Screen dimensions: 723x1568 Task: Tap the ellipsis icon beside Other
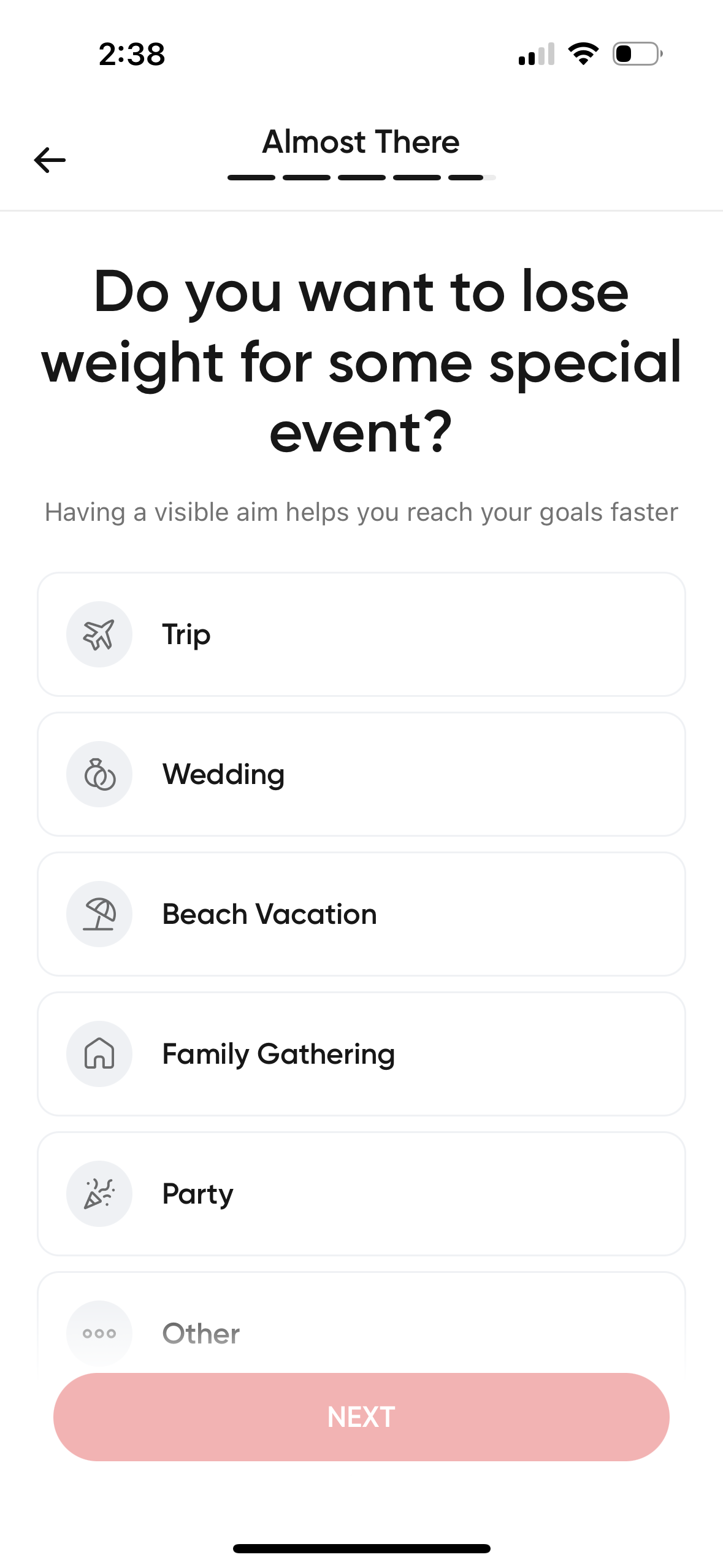[99, 1332]
